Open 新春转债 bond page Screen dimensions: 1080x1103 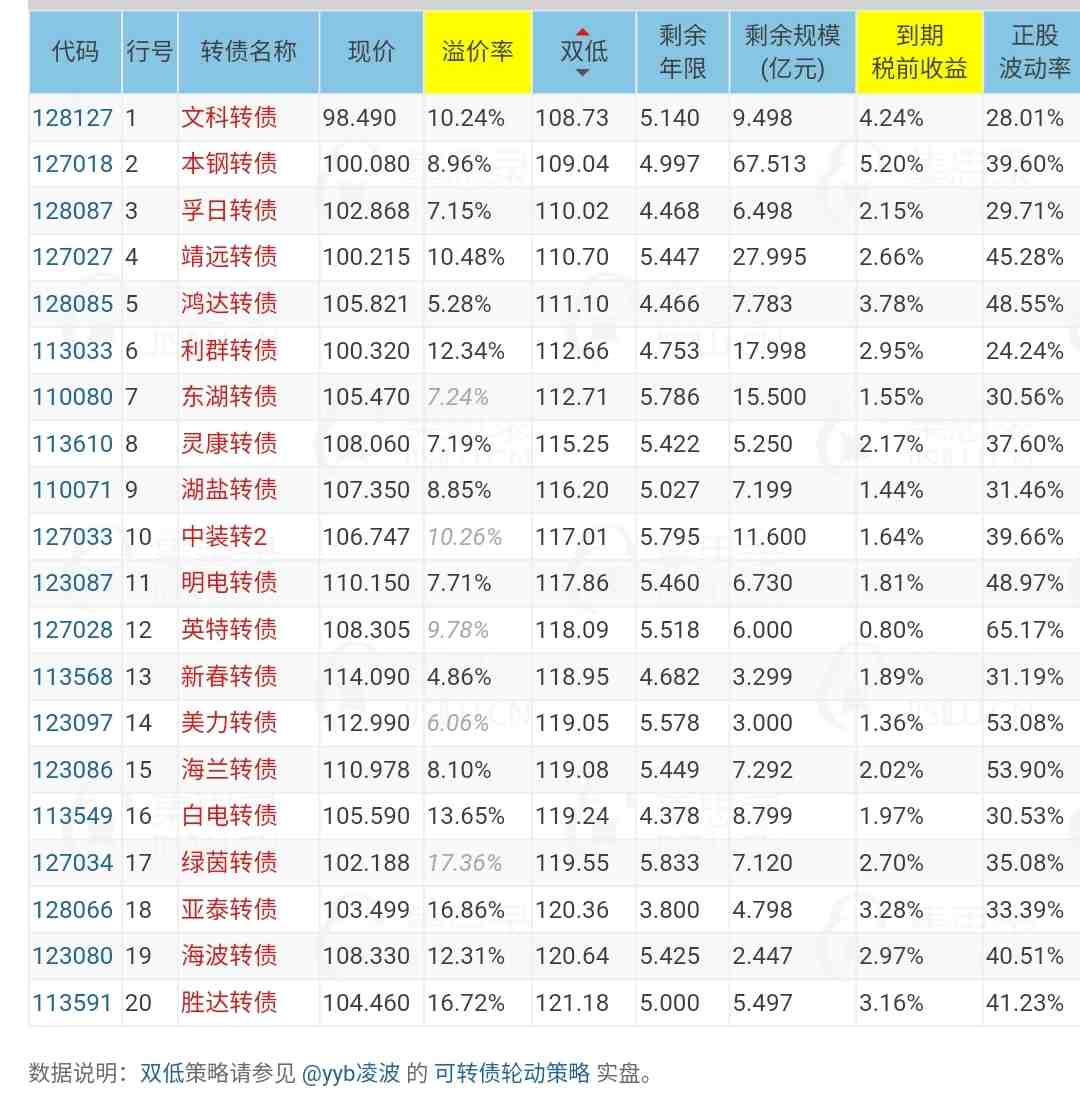[x=229, y=677]
